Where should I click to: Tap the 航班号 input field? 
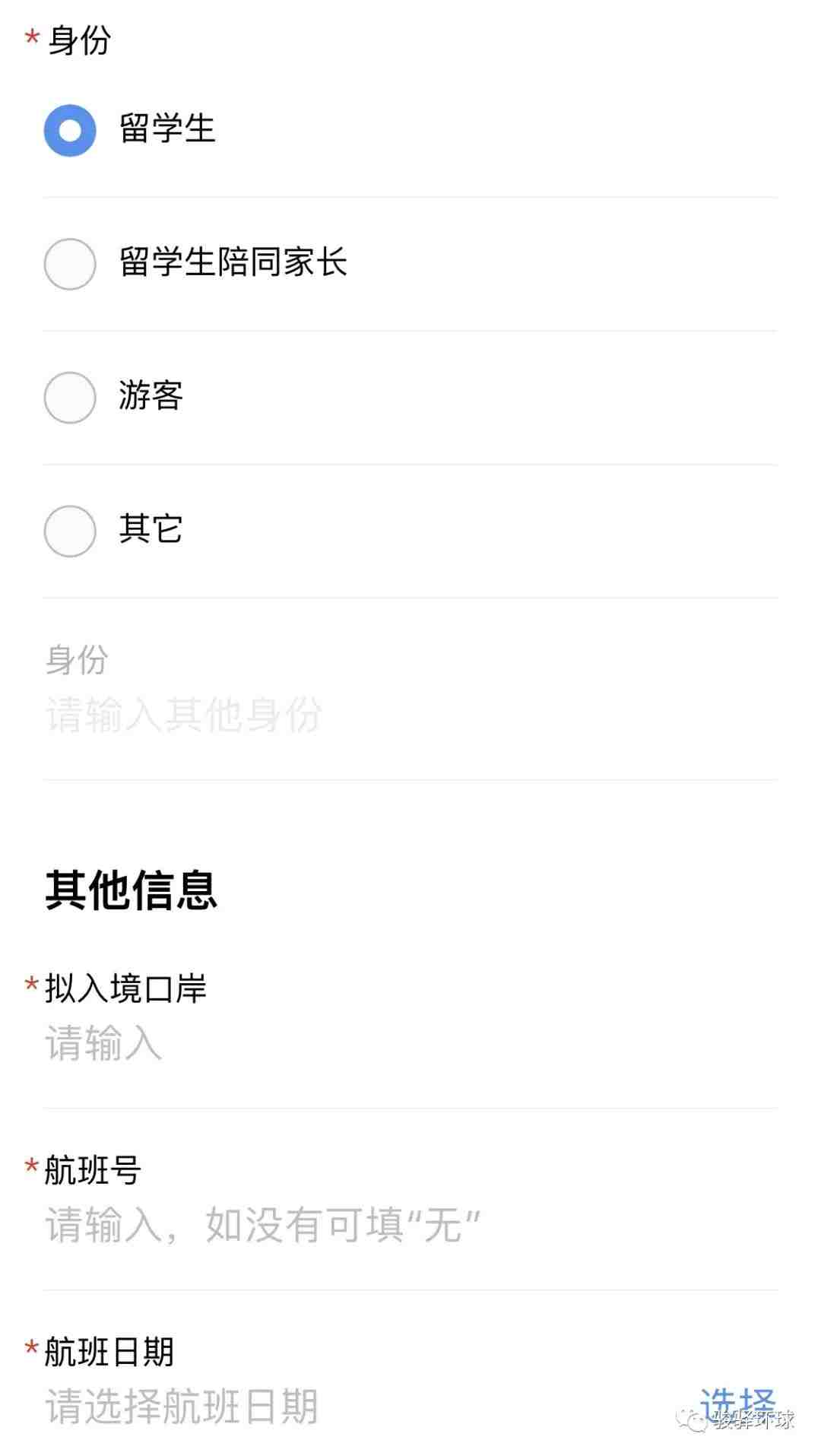coord(304,1225)
